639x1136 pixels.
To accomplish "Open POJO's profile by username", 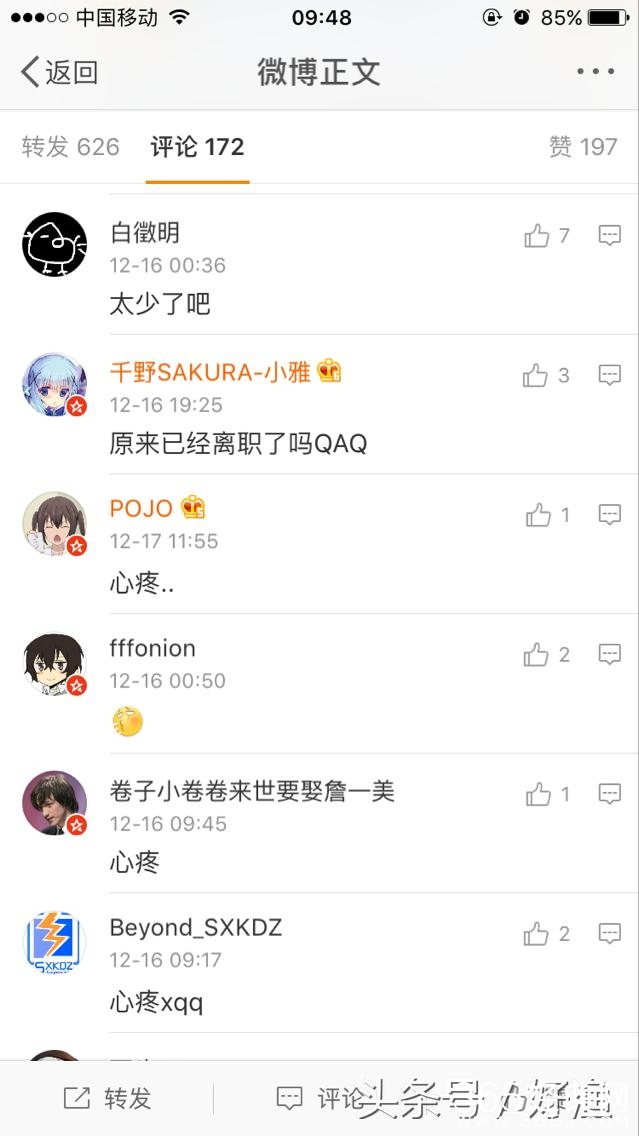I will point(141,508).
